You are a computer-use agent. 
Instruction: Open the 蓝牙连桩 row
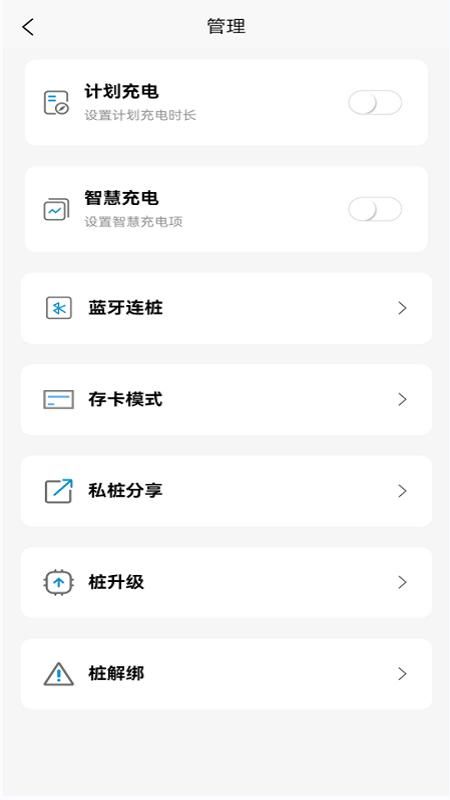point(226,308)
